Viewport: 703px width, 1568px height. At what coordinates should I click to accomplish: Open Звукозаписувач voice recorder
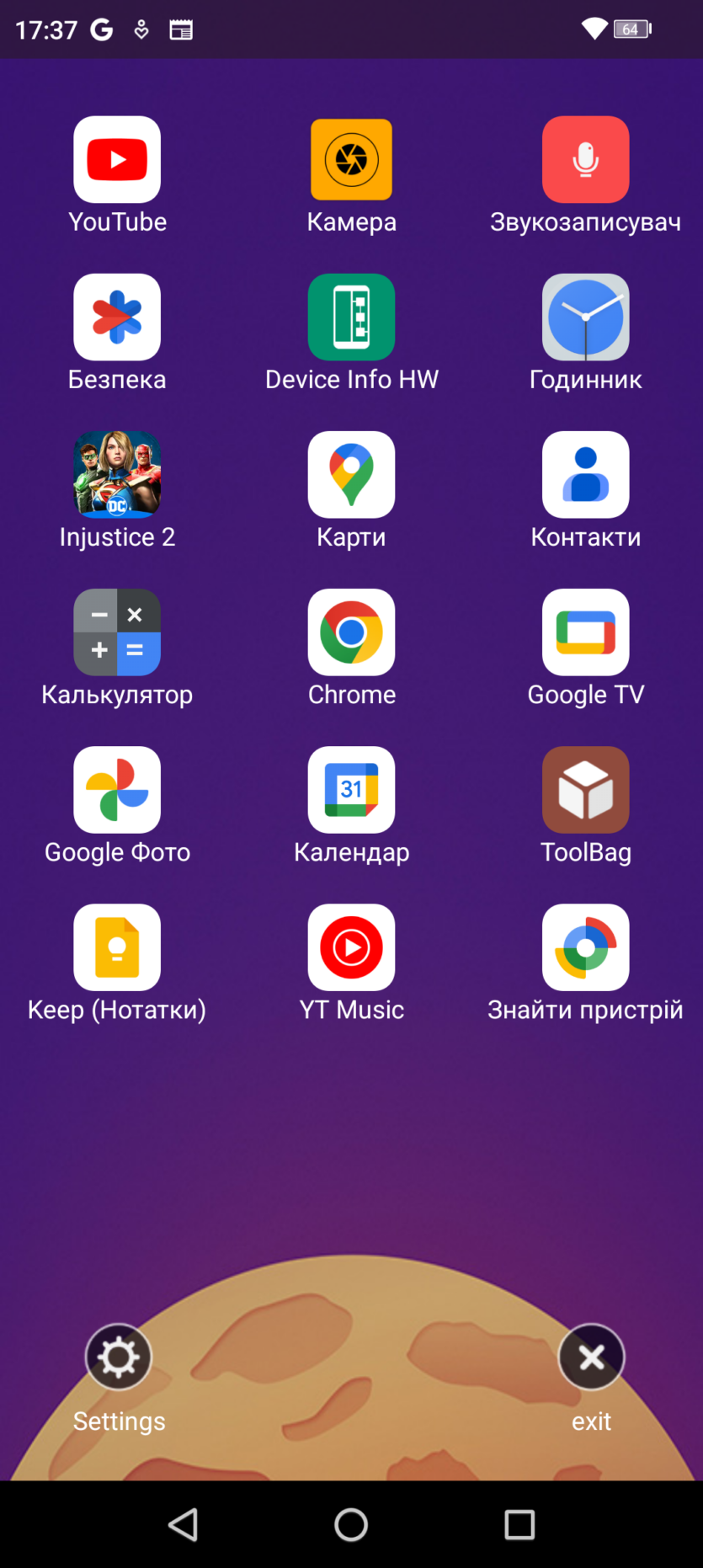585,160
